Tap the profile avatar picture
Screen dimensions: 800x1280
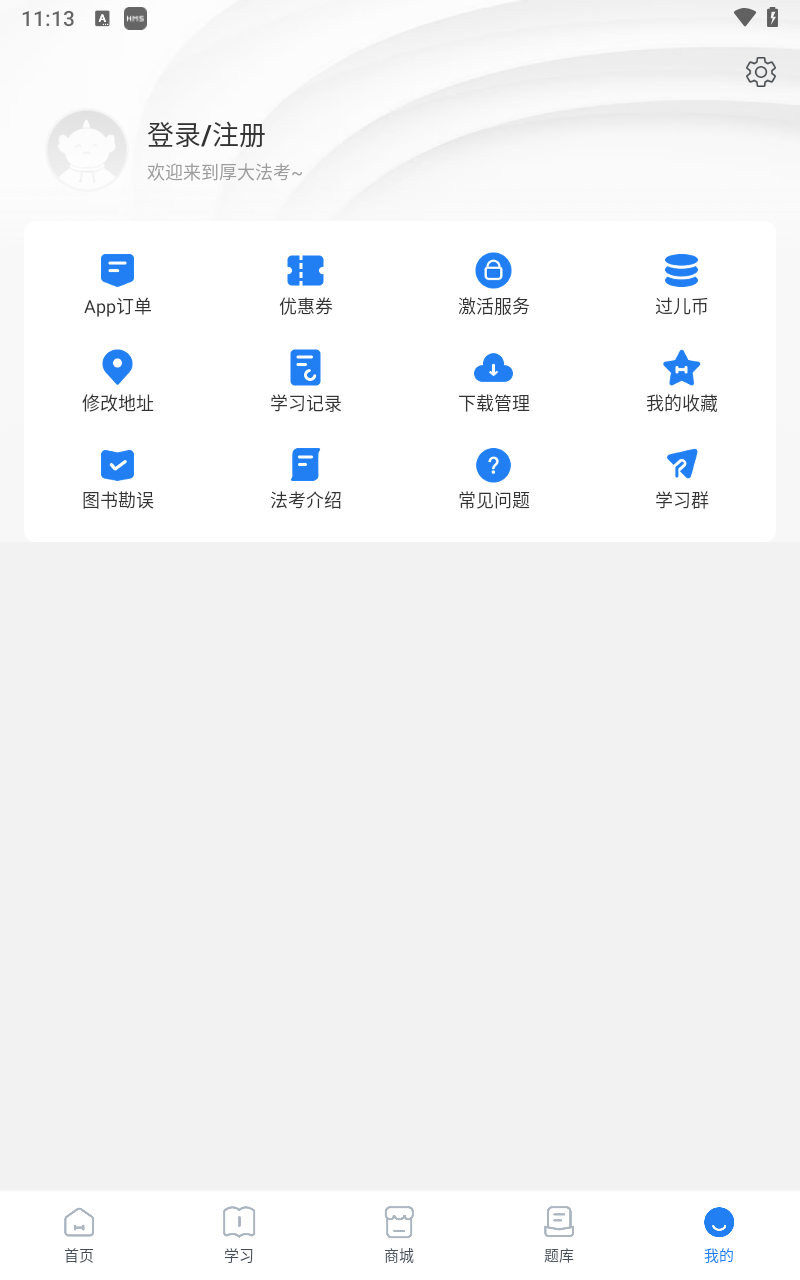[87, 150]
